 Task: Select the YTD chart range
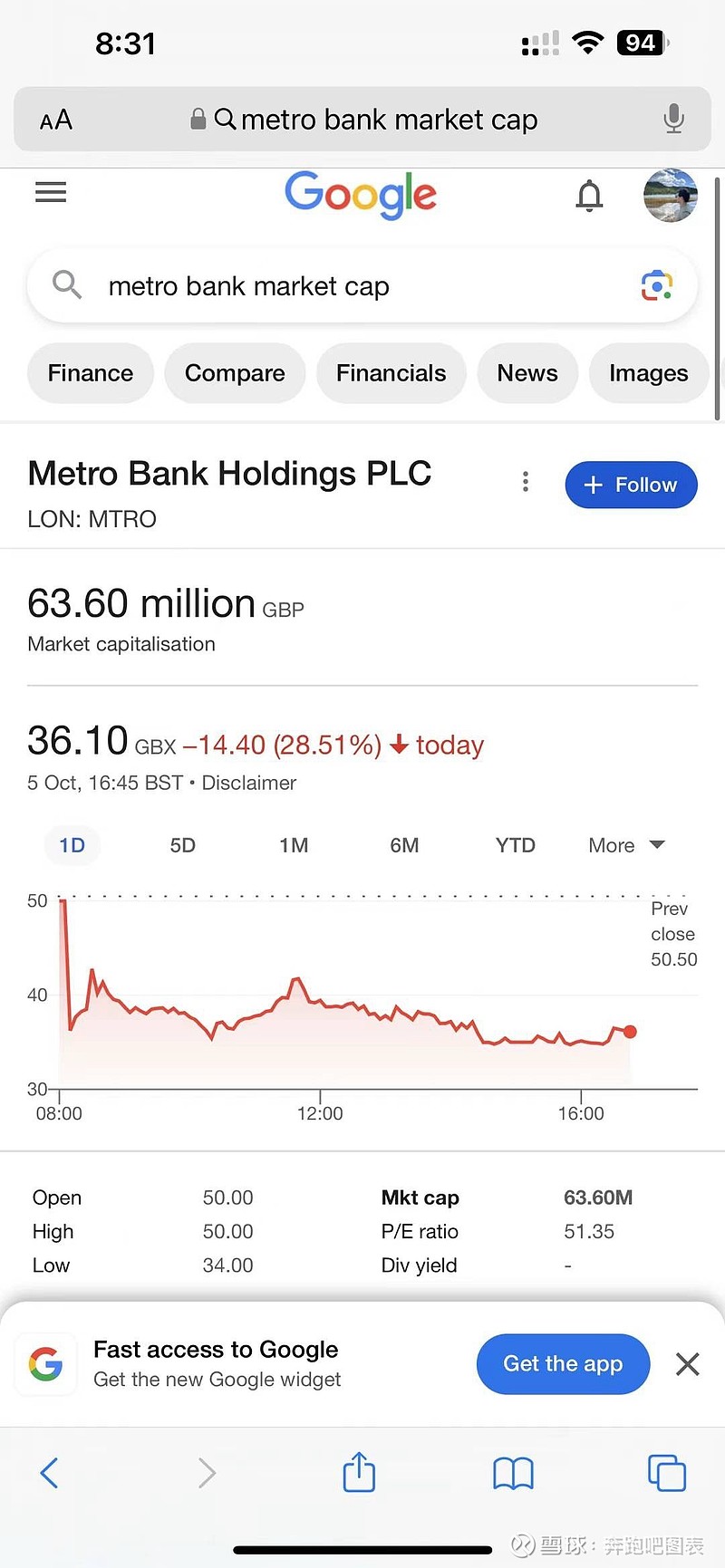tap(515, 844)
